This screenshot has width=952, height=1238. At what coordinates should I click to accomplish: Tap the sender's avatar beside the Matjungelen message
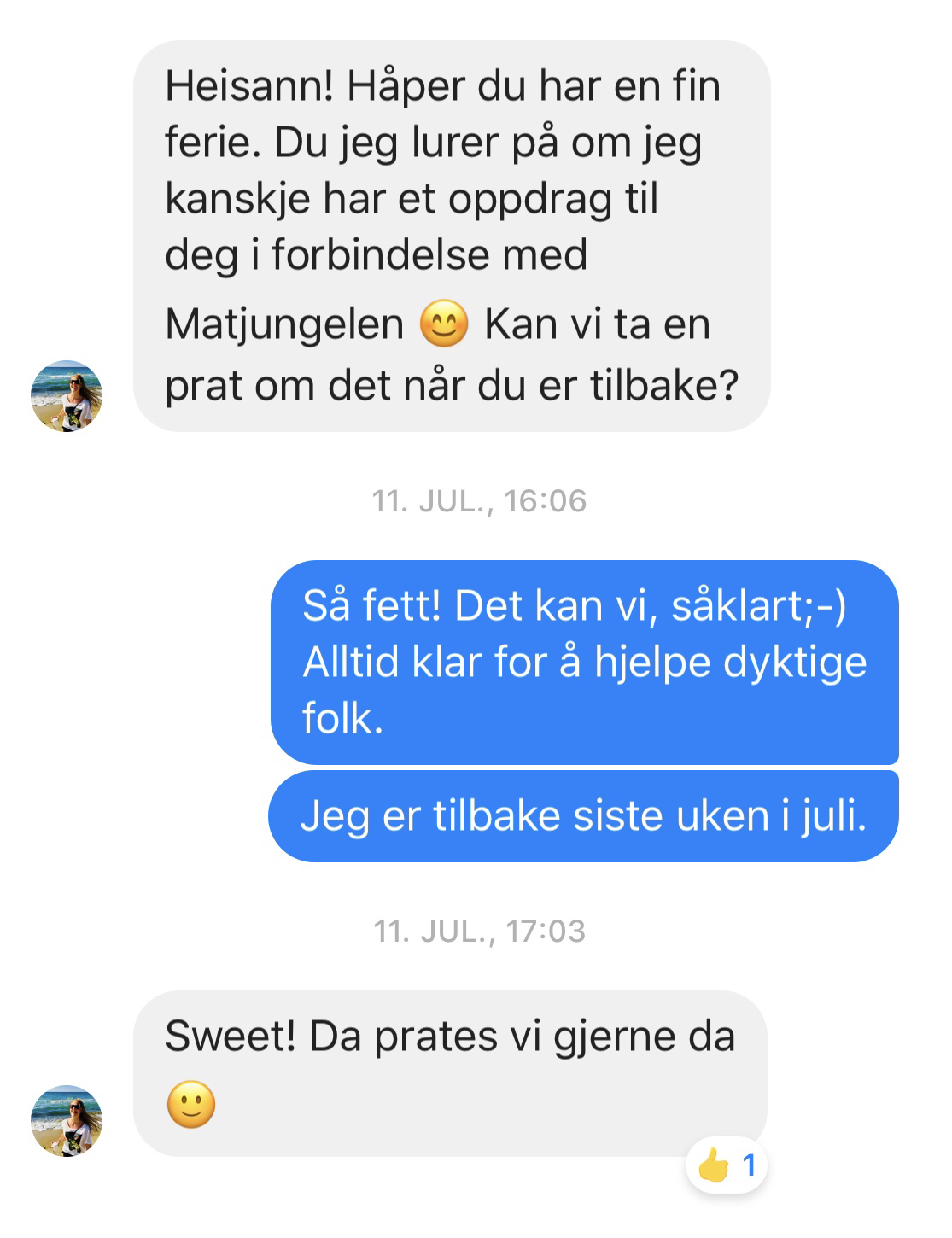(x=67, y=396)
